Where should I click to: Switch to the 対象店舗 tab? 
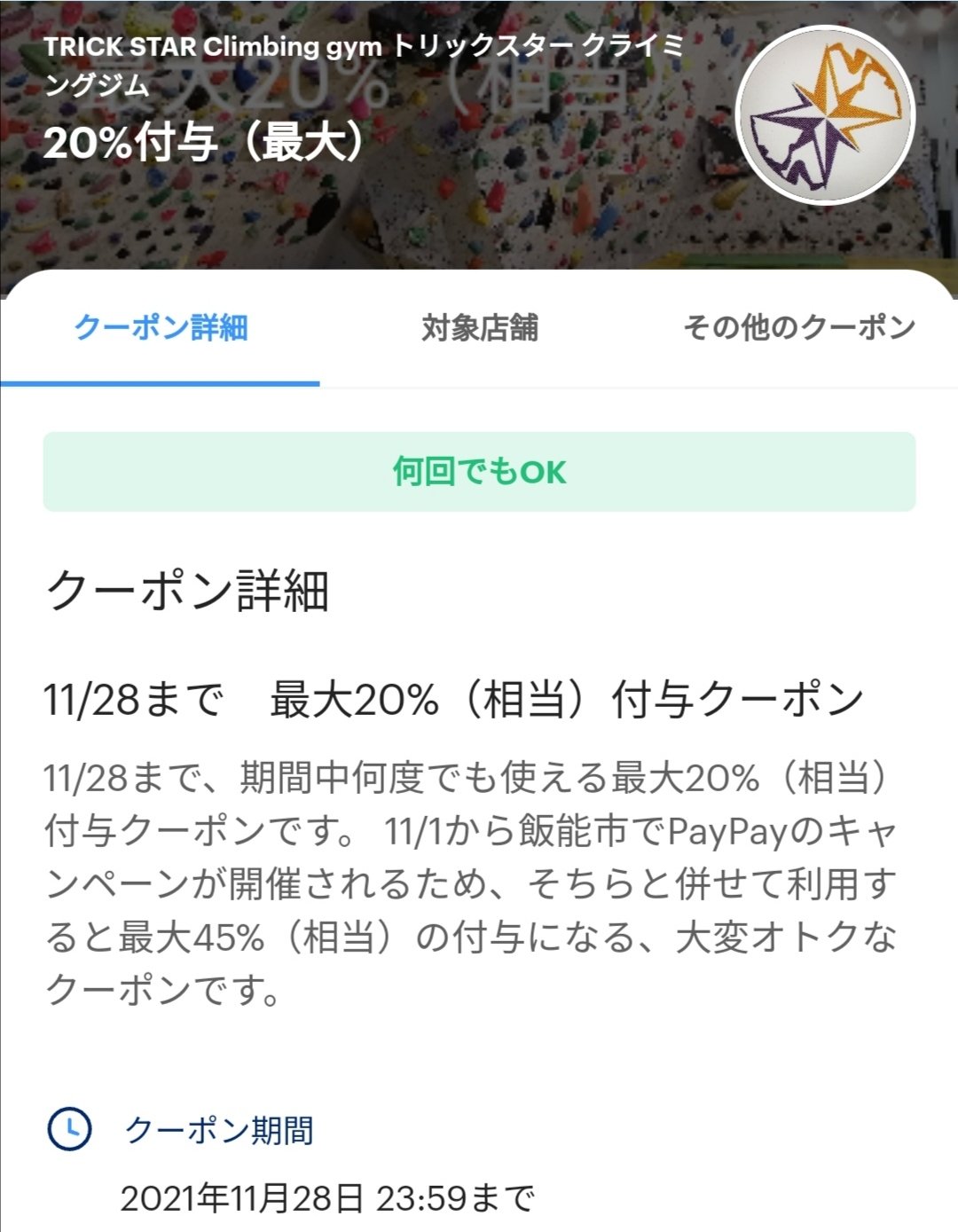[x=479, y=328]
